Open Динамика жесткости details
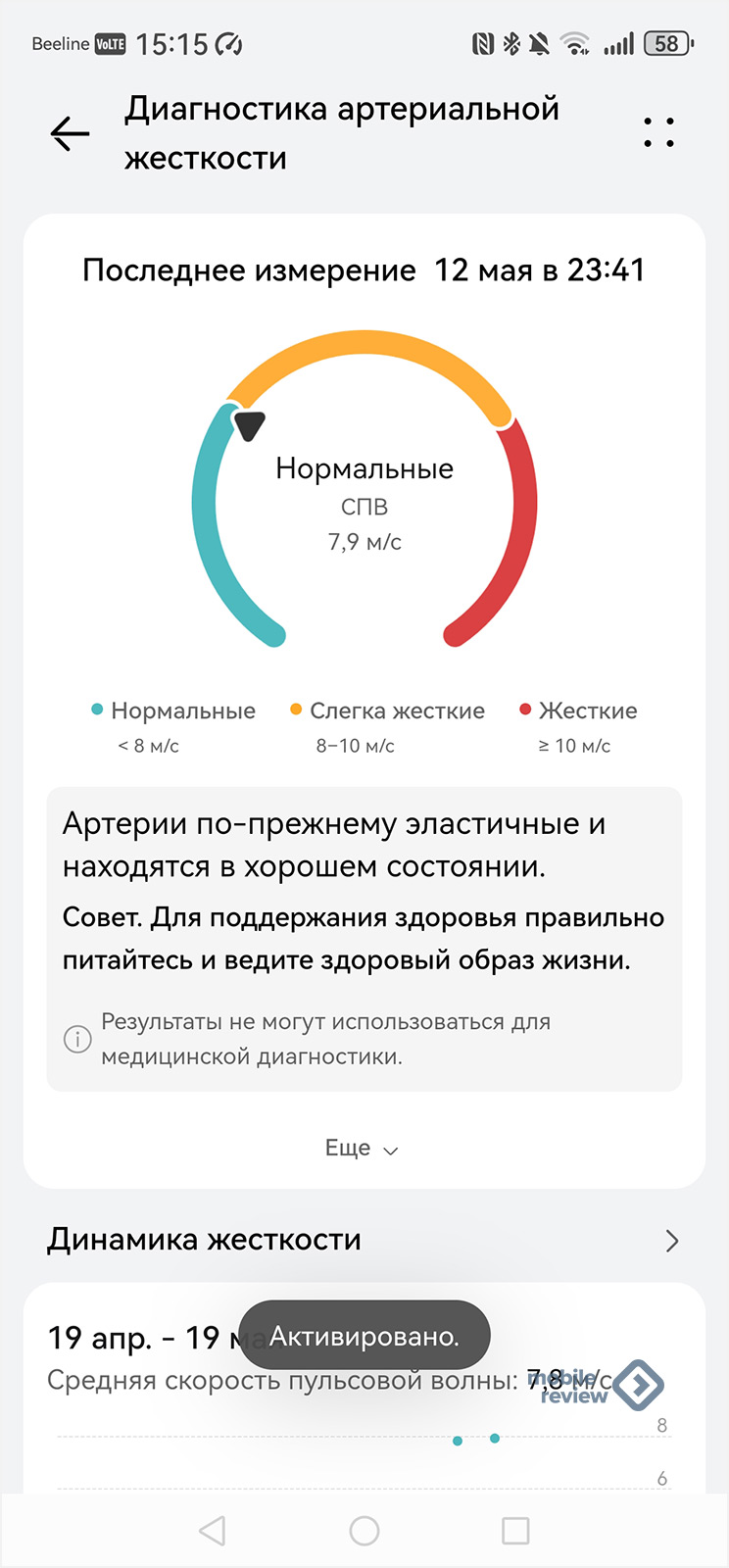The width and height of the screenshot is (729, 1568). pos(670,1241)
